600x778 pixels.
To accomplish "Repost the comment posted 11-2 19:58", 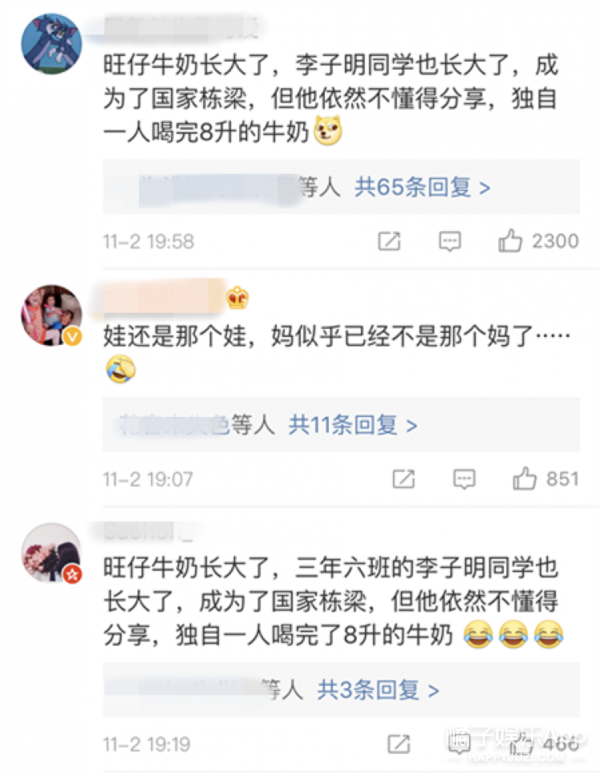I will tap(389, 241).
